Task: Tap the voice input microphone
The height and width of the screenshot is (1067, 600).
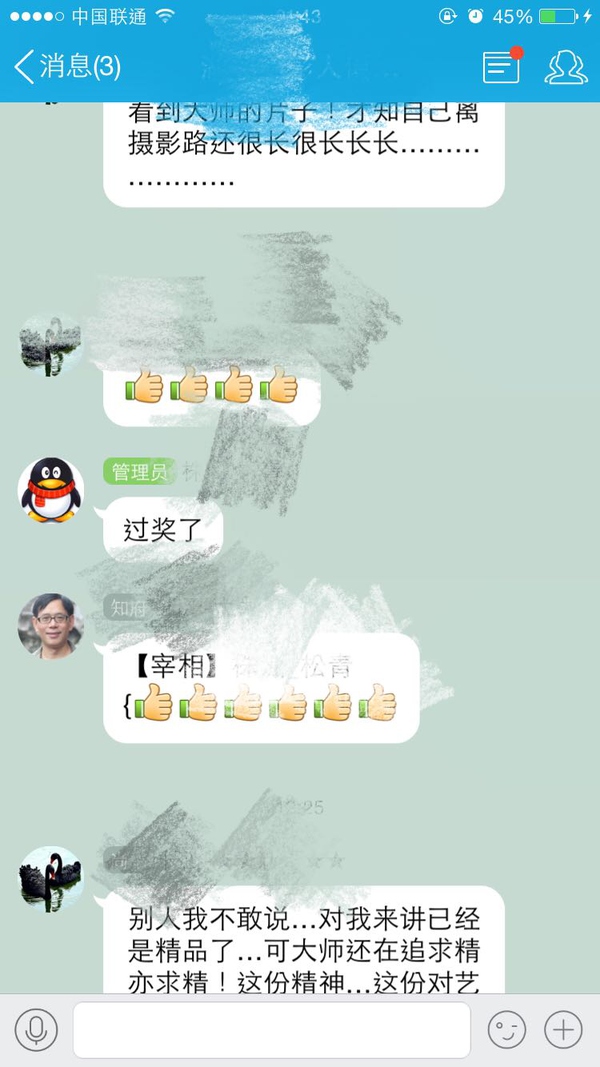Action: pyautogui.click(x=36, y=1029)
